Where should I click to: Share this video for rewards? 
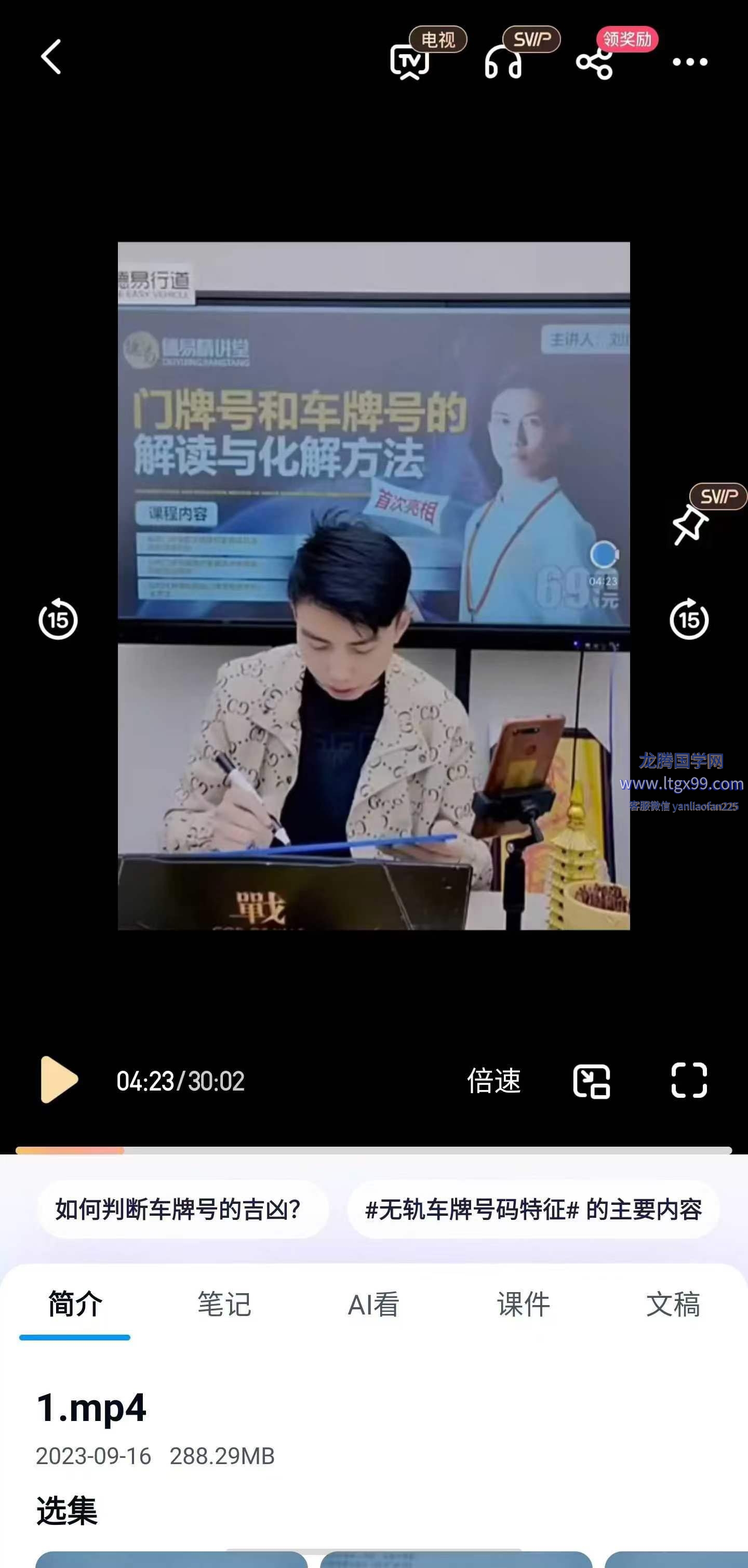595,61
